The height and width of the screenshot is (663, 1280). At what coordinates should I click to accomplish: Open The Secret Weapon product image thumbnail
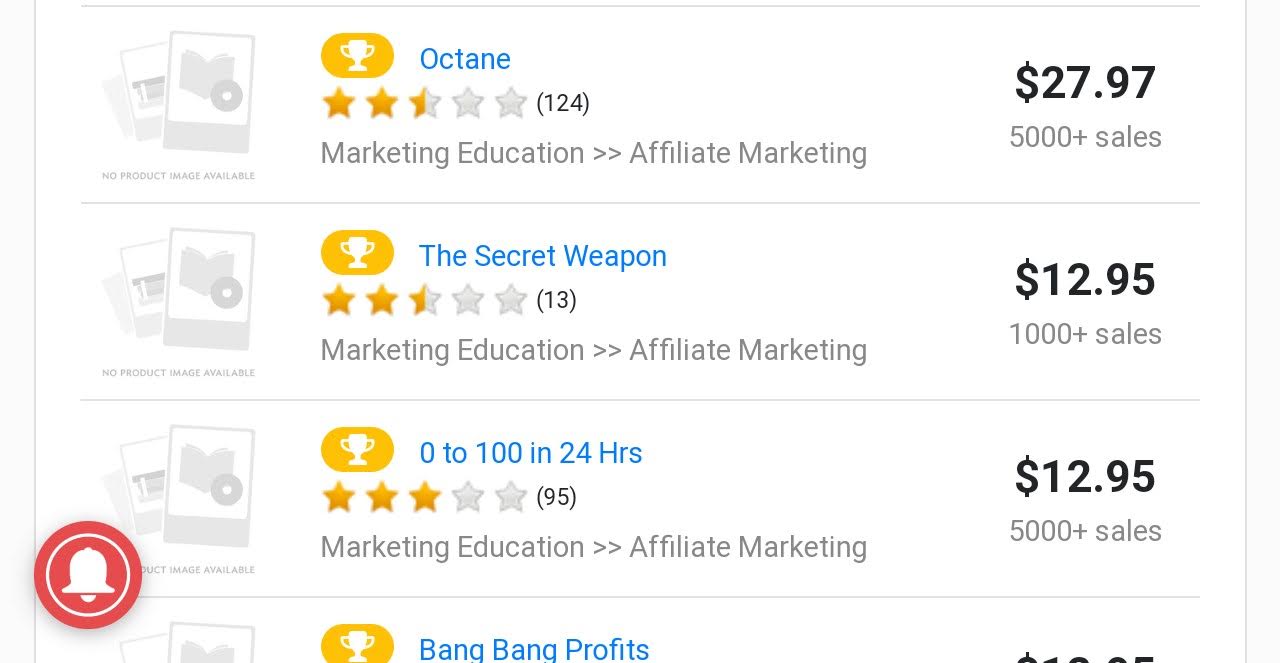click(x=179, y=301)
